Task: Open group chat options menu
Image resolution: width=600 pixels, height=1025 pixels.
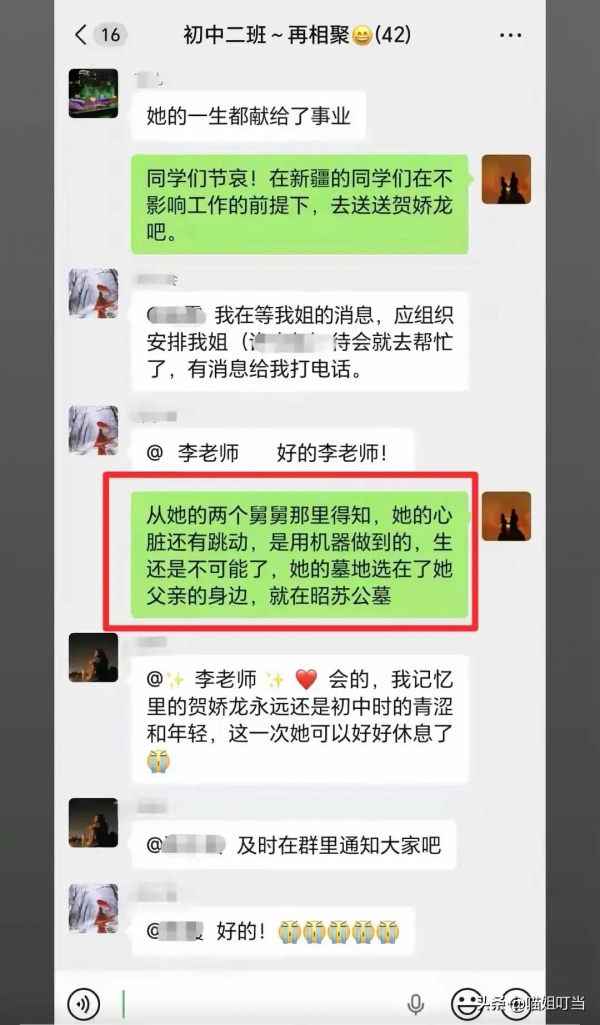Action: 510,35
